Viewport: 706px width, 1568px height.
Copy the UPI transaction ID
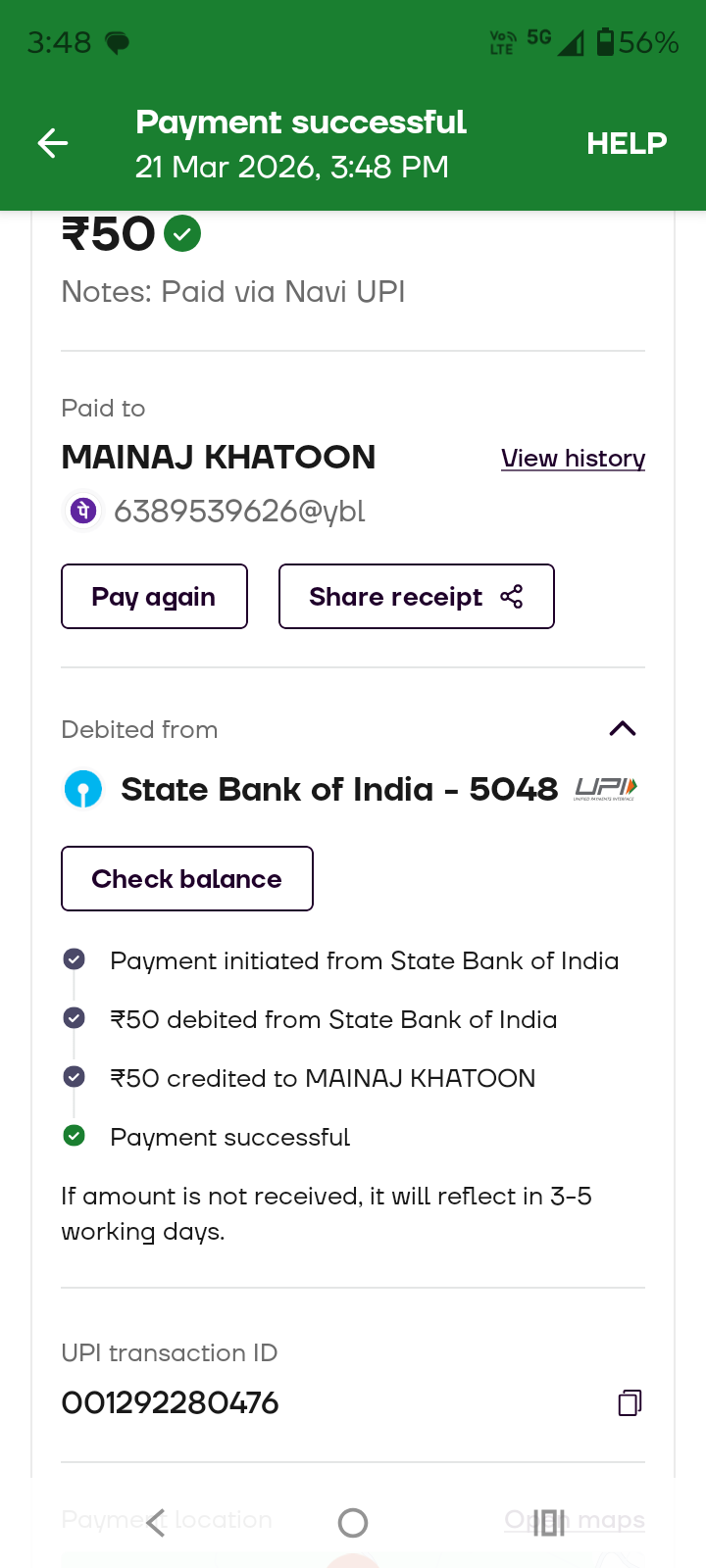click(630, 1402)
